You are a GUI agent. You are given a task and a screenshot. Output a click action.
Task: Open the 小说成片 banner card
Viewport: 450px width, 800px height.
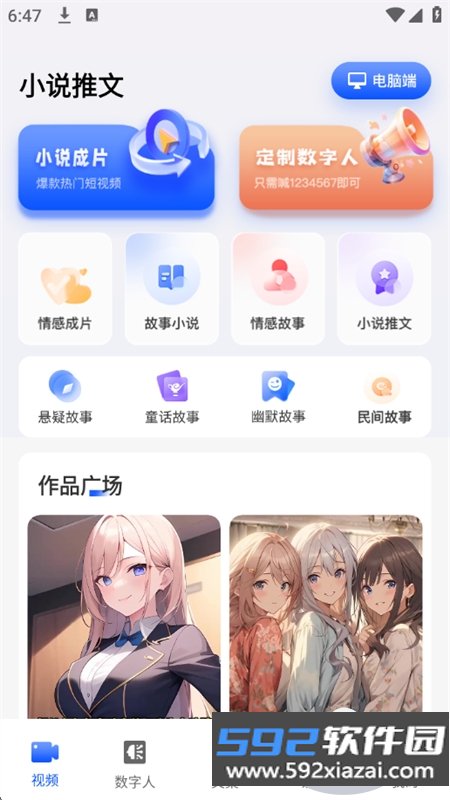click(116, 167)
